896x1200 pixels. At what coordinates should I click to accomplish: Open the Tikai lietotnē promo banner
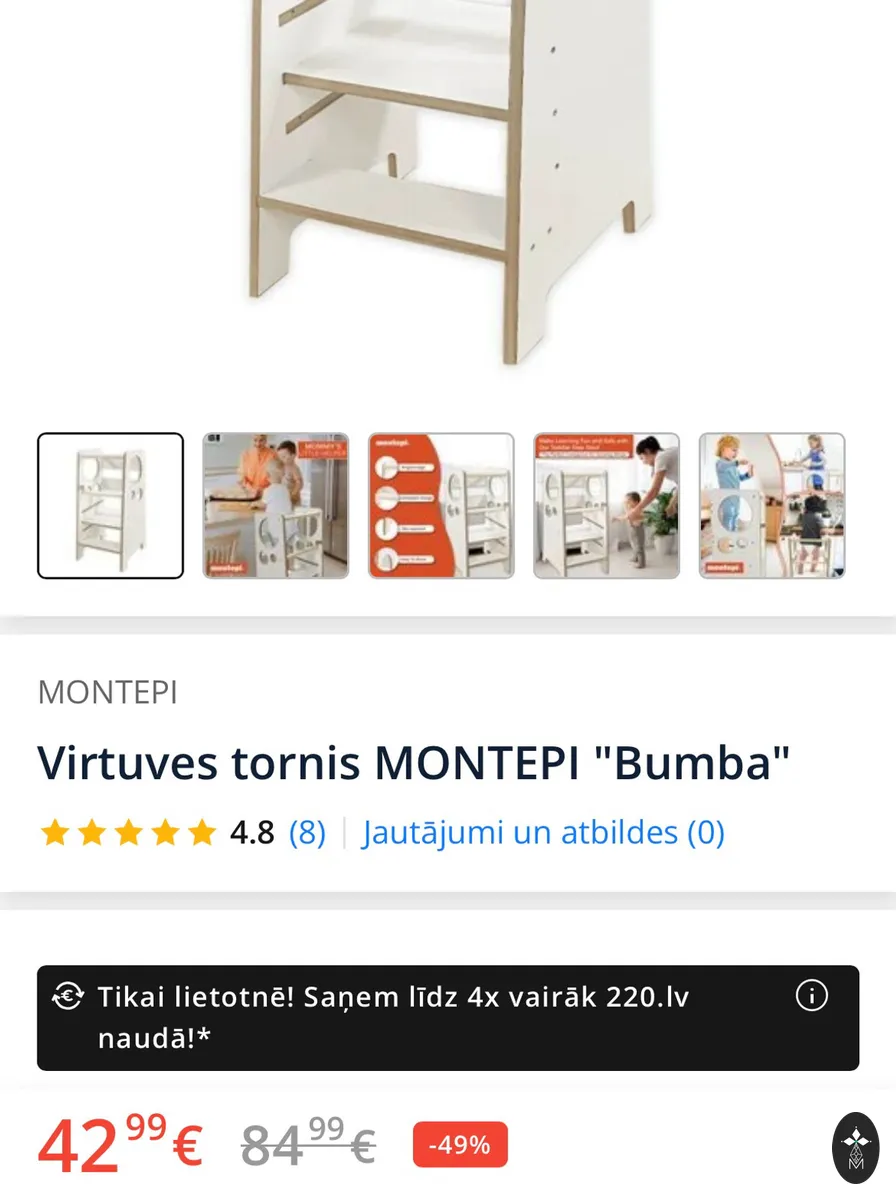click(x=448, y=1018)
